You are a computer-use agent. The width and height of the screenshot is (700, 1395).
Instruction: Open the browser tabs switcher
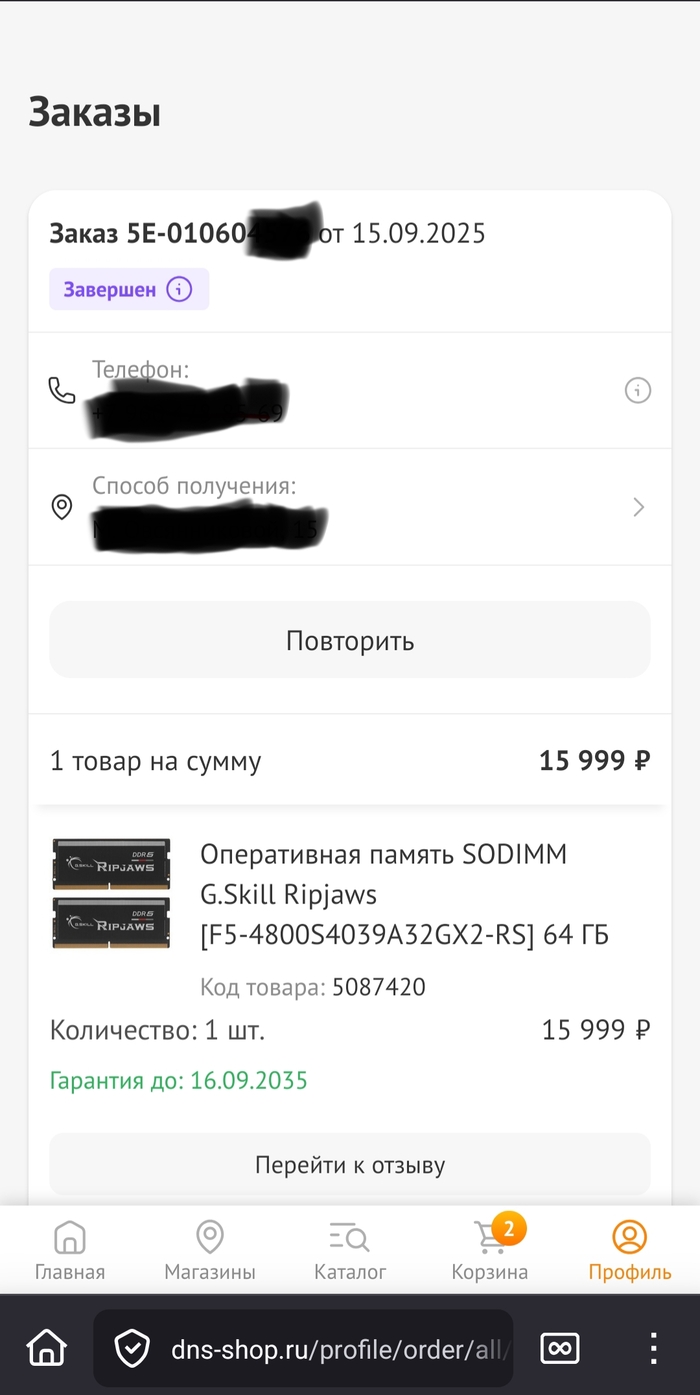[x=561, y=1348]
